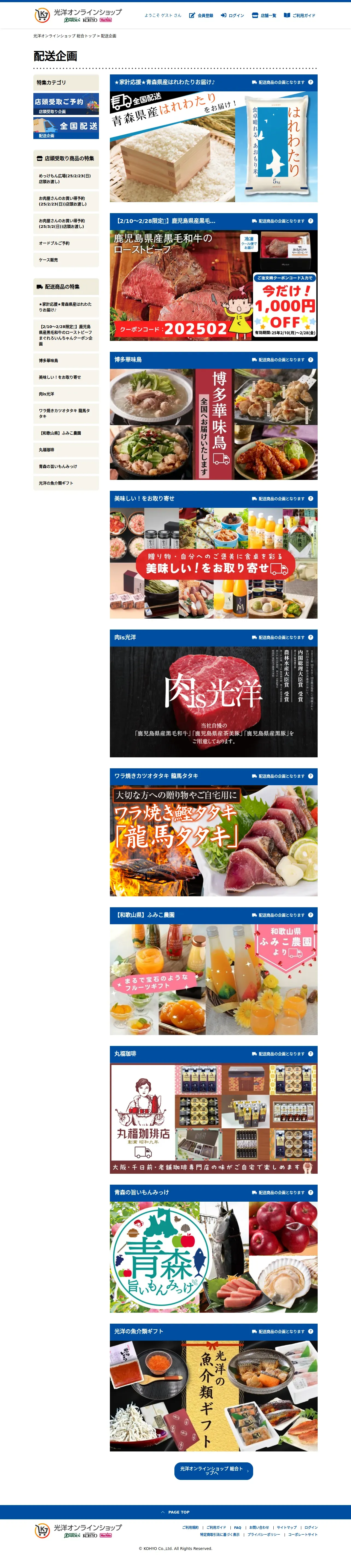Screen dimensions: 351x1568
Task: Jump back via PAGE TOP
Action: [175, 1512]
